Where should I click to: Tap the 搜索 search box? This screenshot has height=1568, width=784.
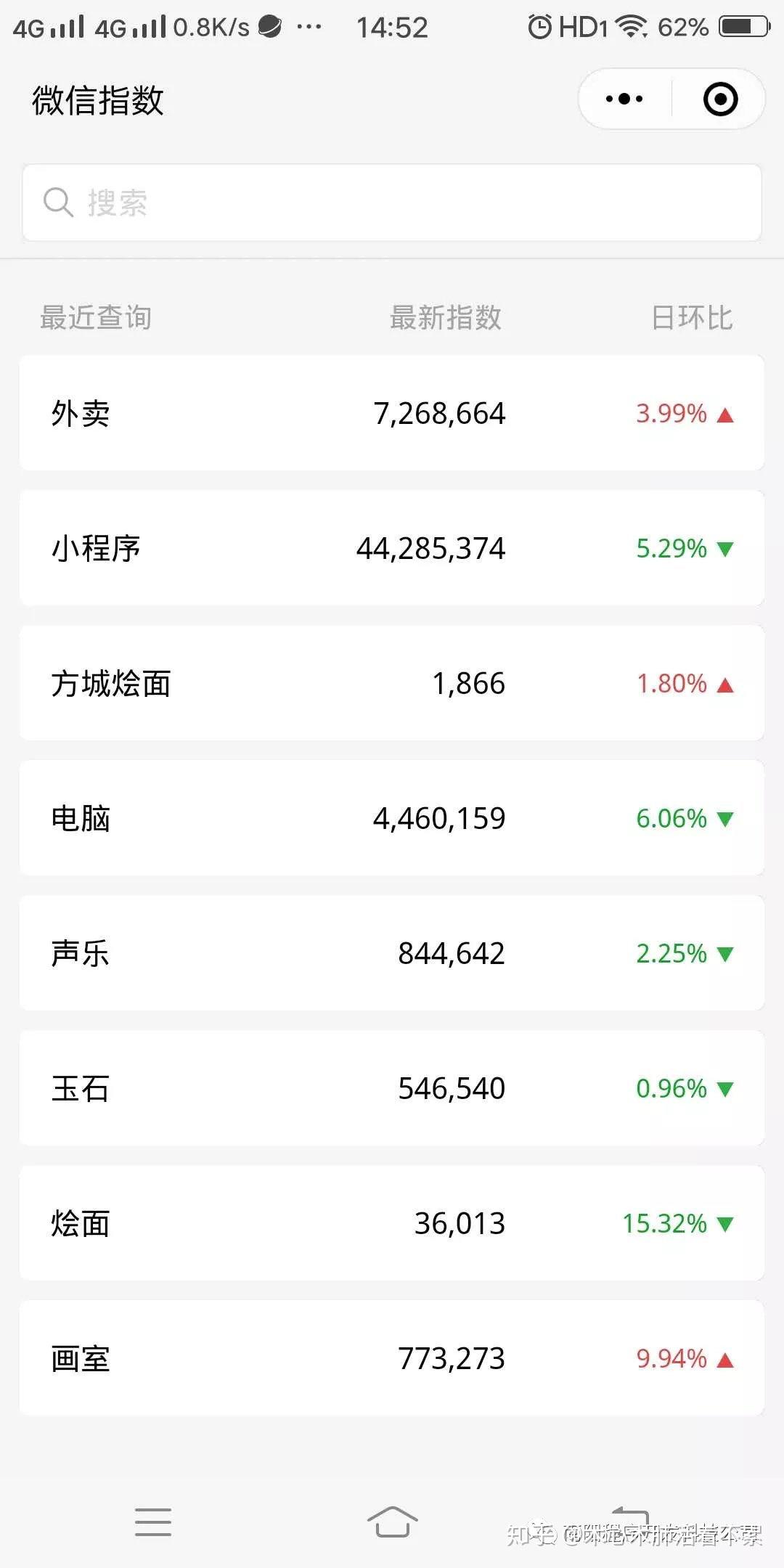pos(392,203)
